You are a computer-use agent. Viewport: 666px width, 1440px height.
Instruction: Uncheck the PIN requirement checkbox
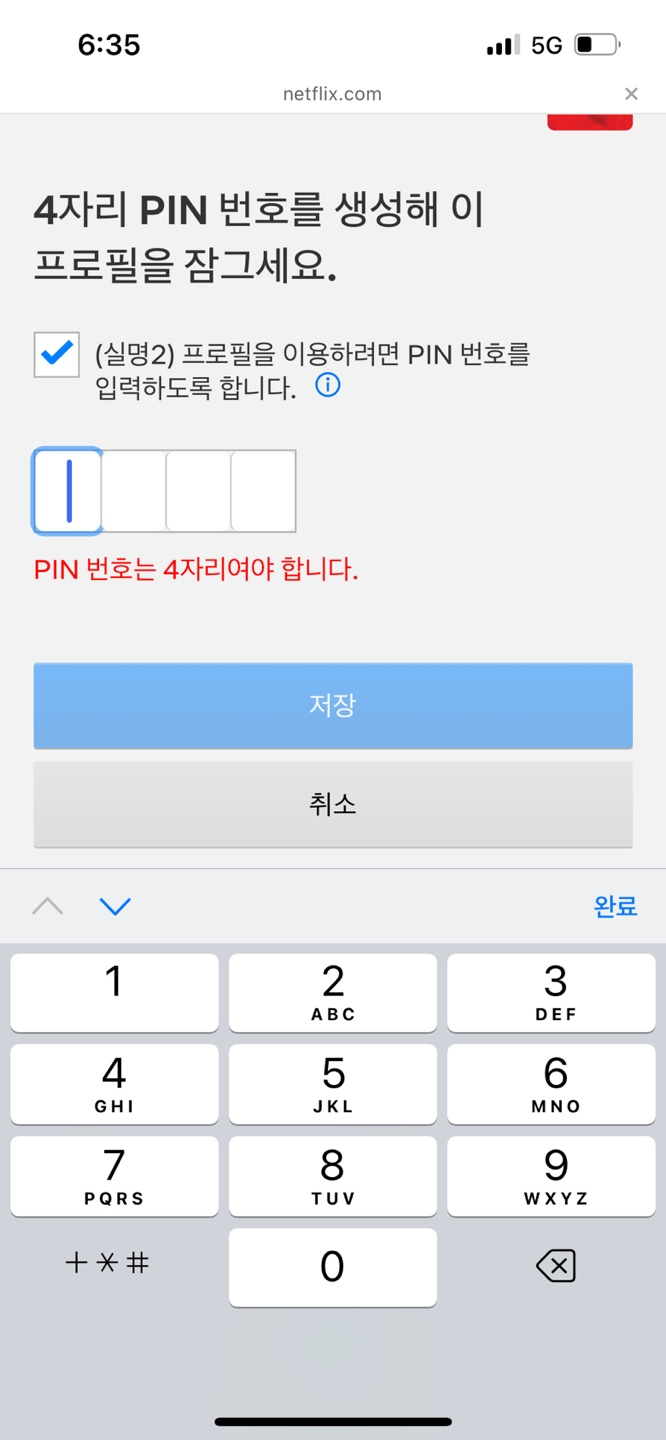coord(57,354)
